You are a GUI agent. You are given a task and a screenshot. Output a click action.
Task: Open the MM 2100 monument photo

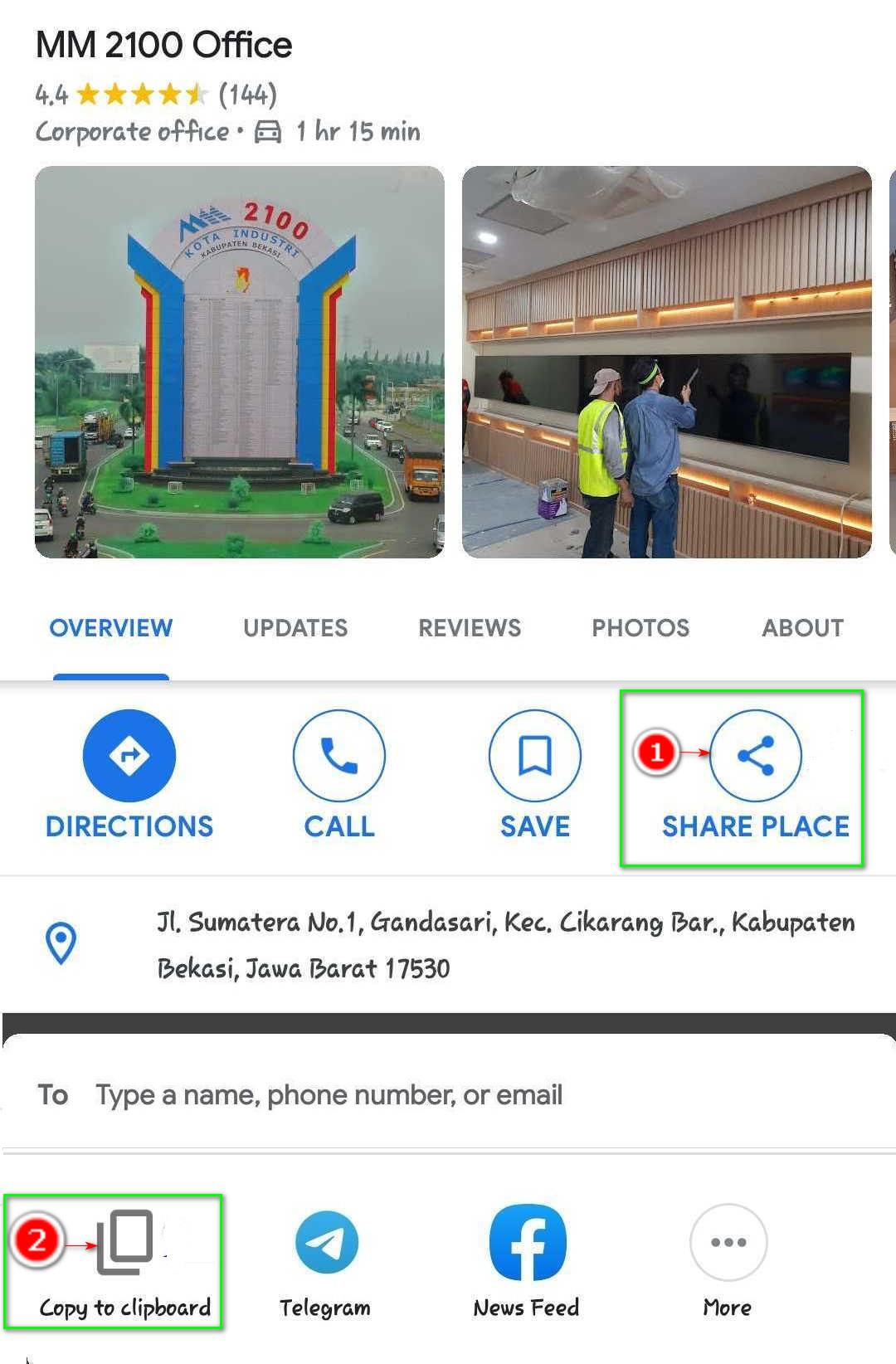click(239, 362)
